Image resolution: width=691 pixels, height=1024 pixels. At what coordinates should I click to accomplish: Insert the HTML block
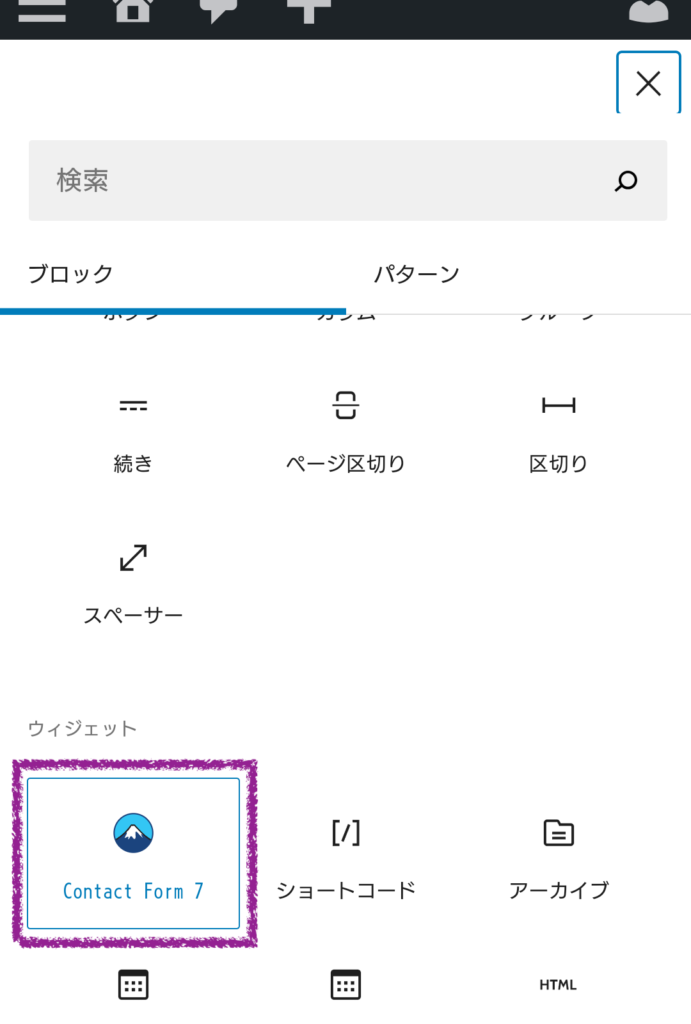point(558,986)
